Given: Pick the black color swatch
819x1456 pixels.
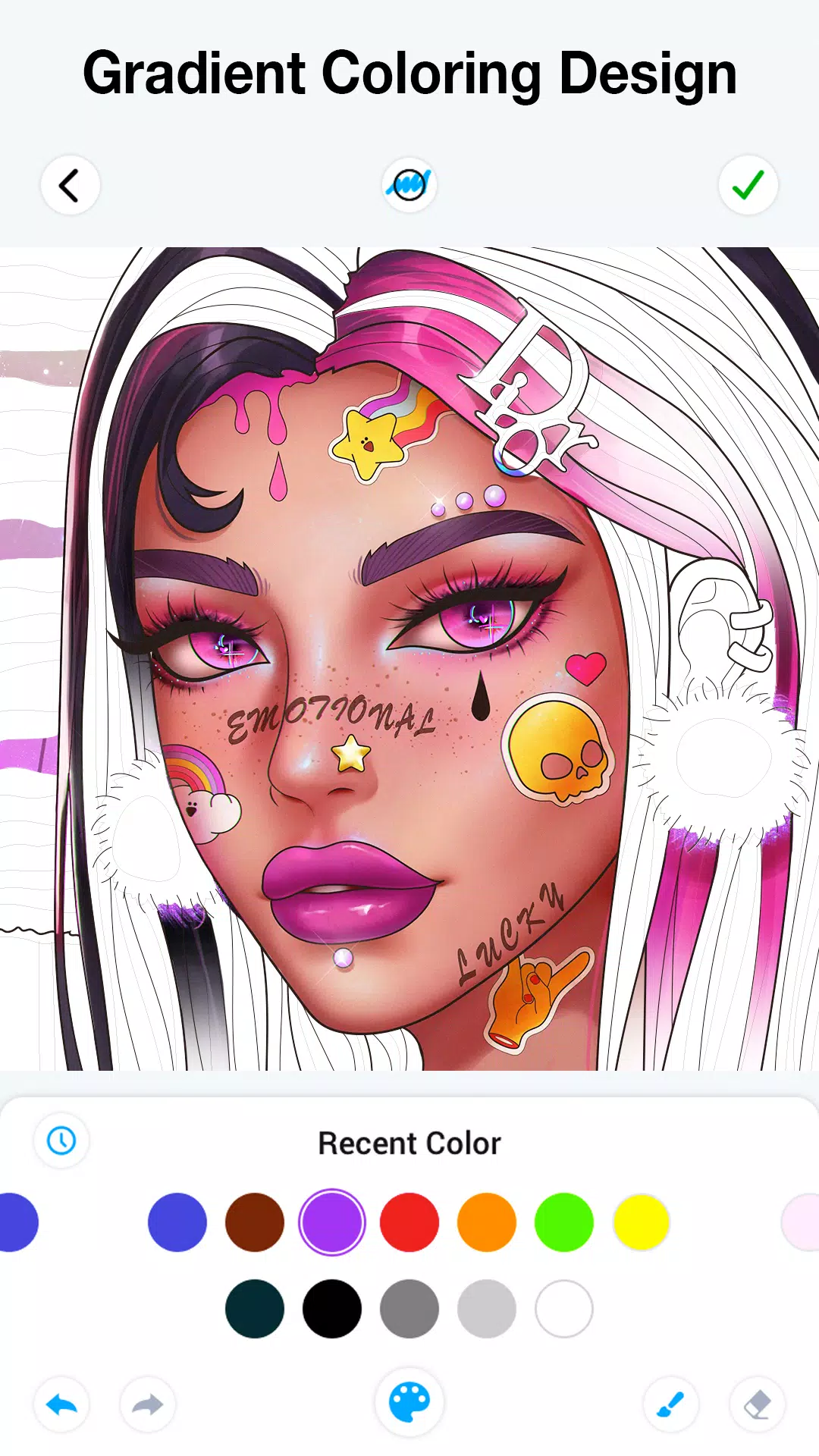Looking at the screenshot, I should 332,1309.
